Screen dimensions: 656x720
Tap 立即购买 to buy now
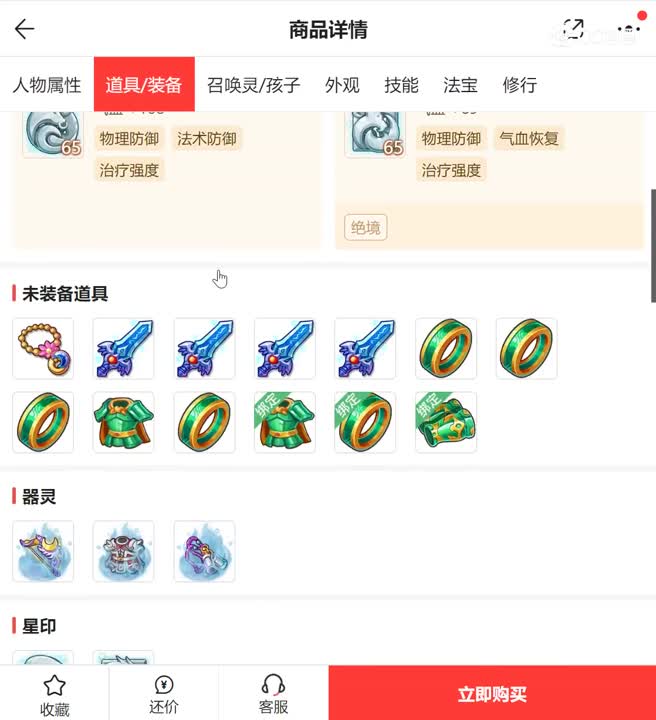[x=492, y=694]
